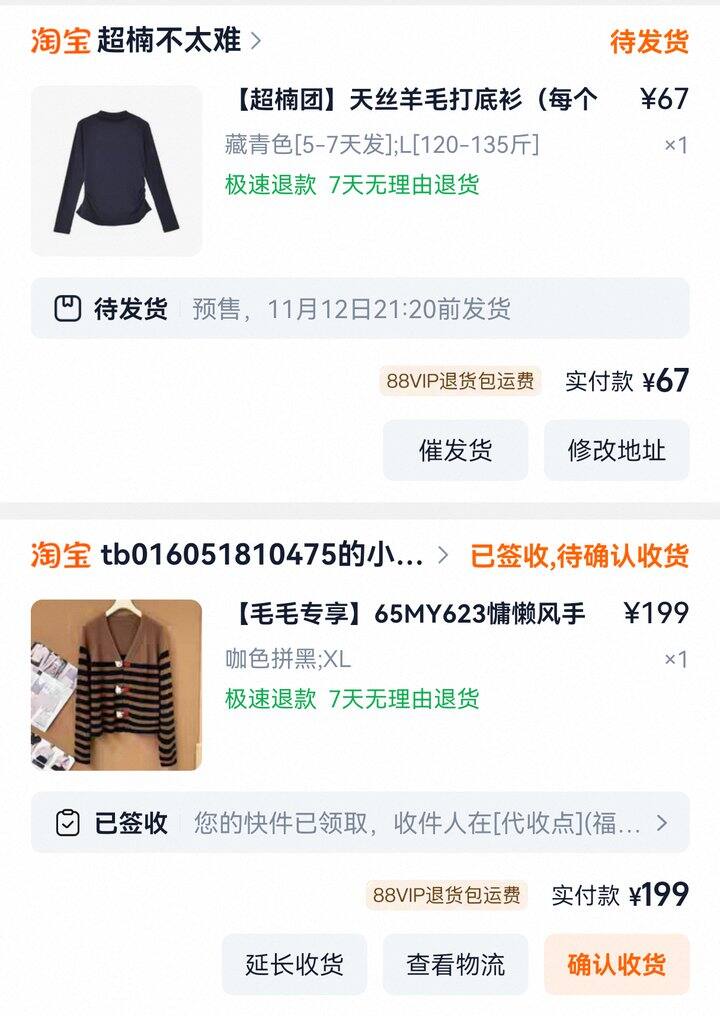Tap 修改地址 to change delivery address
720x1016 pixels.
[x=616, y=450]
